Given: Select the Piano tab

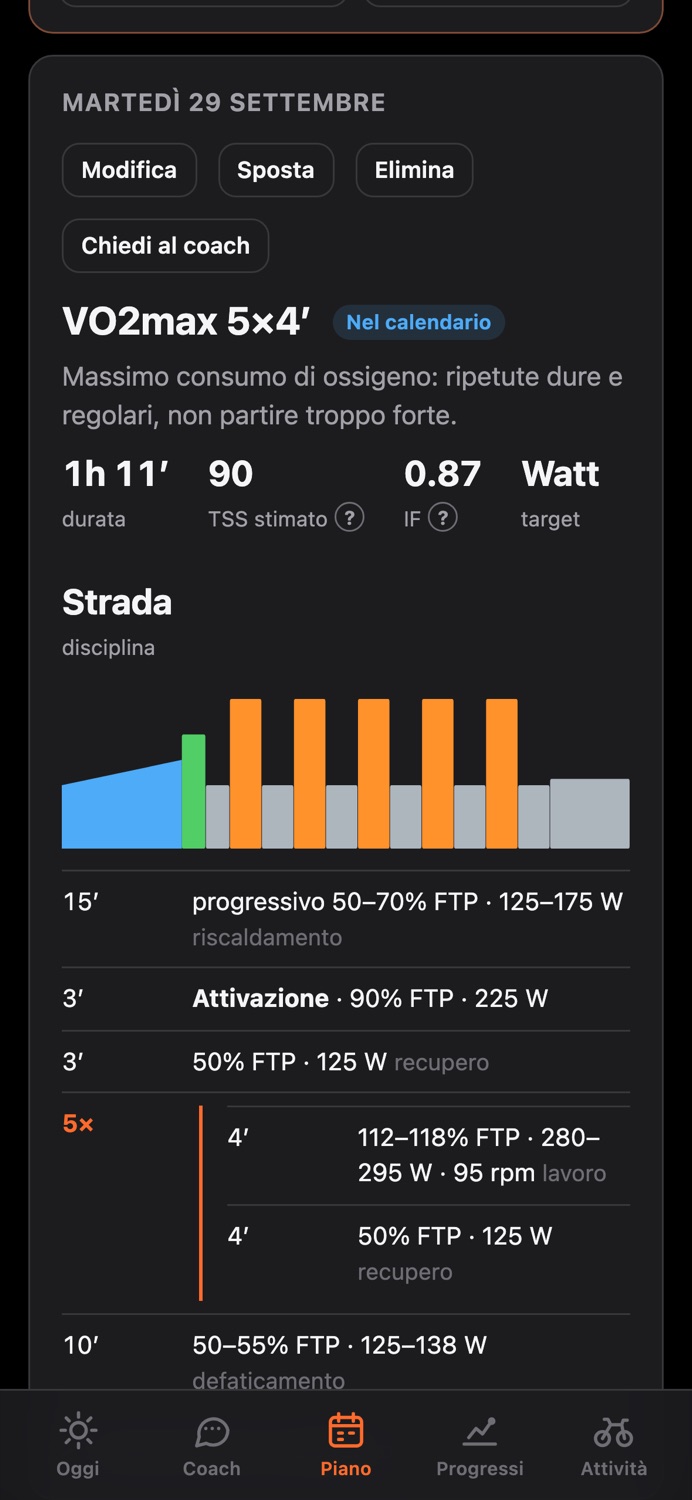Looking at the screenshot, I should tap(346, 1445).
